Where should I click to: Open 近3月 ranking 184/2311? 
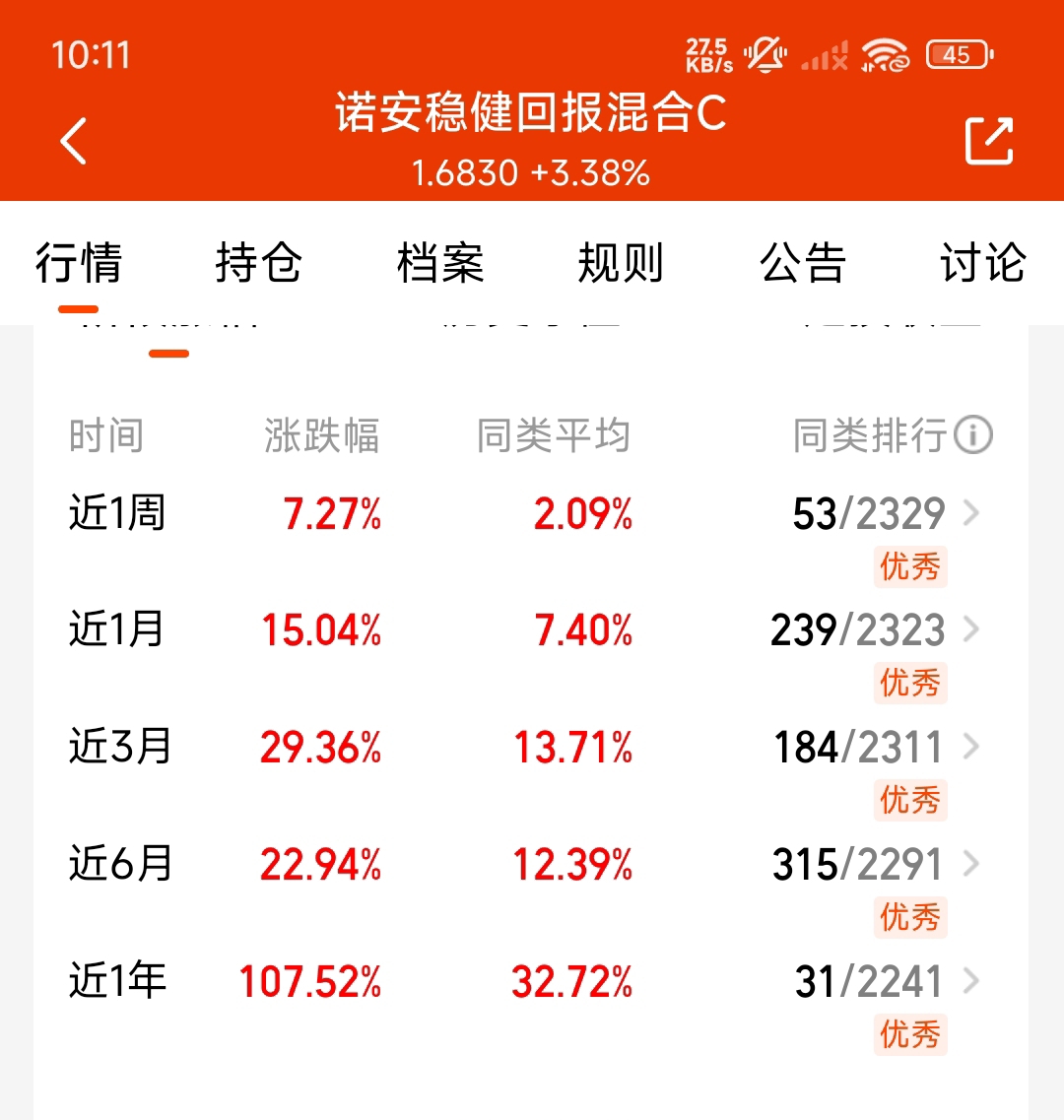[x=876, y=747]
